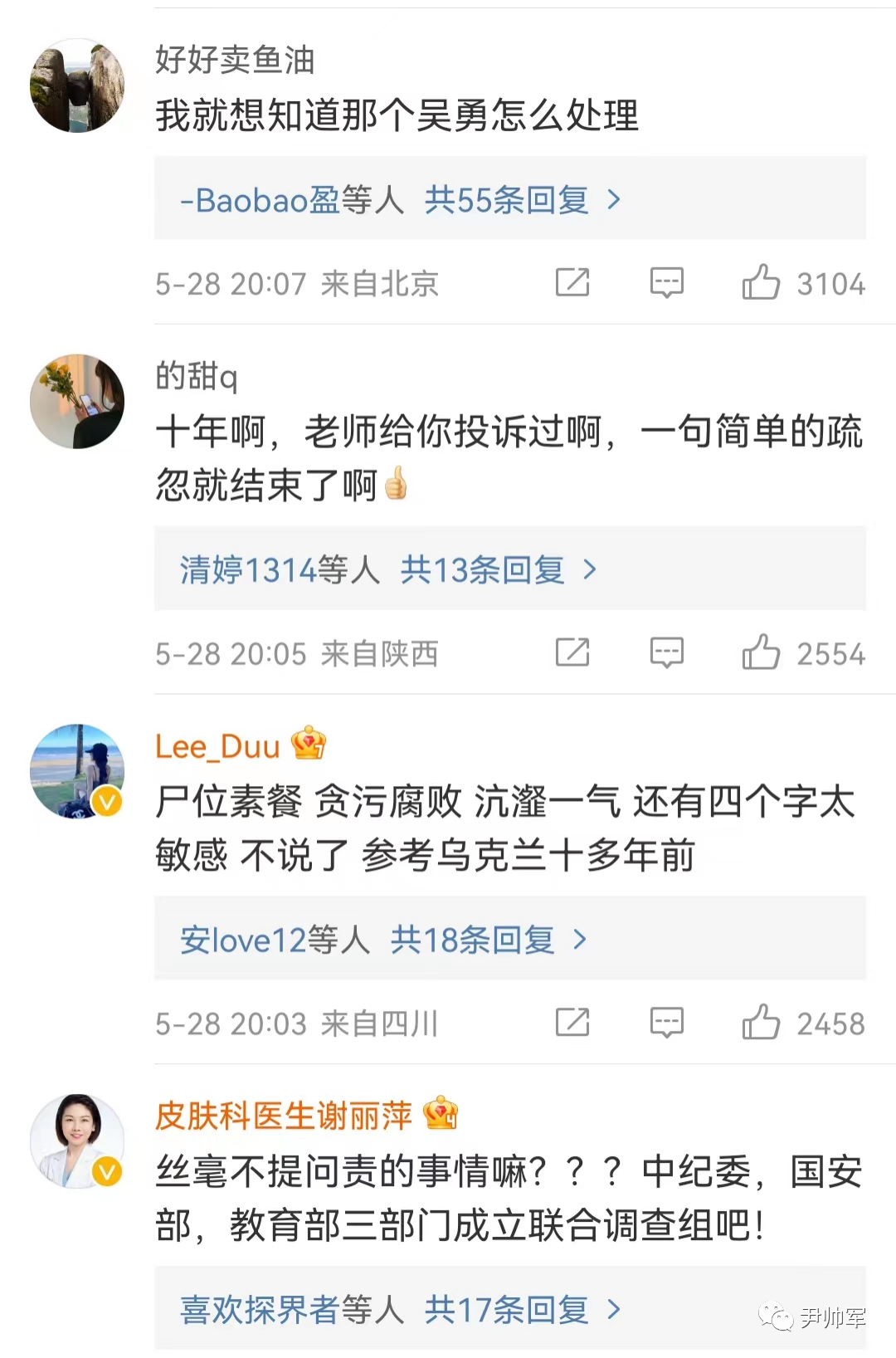This screenshot has width=896, height=1358.
Task: Open Lee_Duu's username link
Action: [217, 746]
